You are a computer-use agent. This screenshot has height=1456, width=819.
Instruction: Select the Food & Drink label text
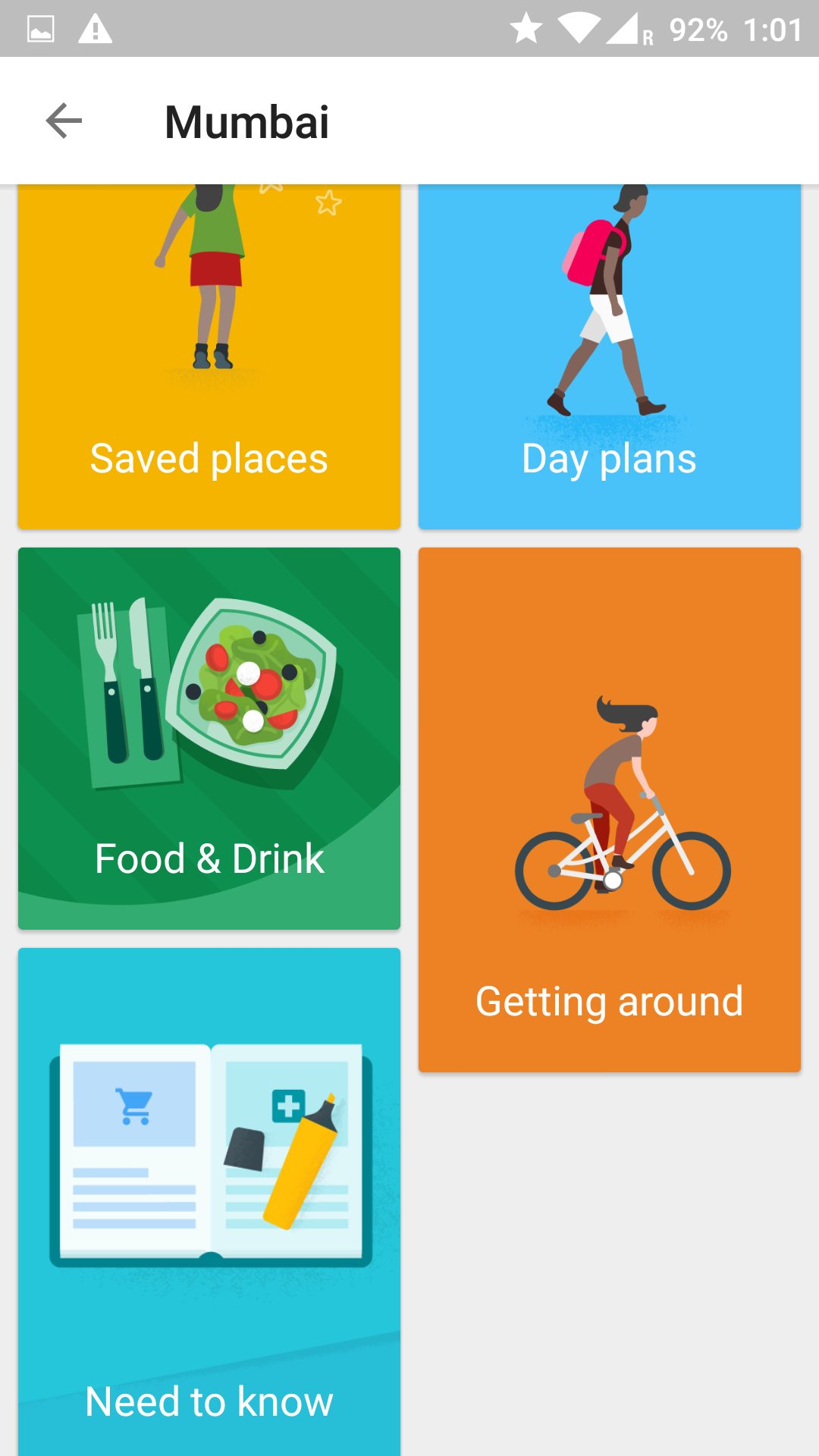(x=209, y=858)
